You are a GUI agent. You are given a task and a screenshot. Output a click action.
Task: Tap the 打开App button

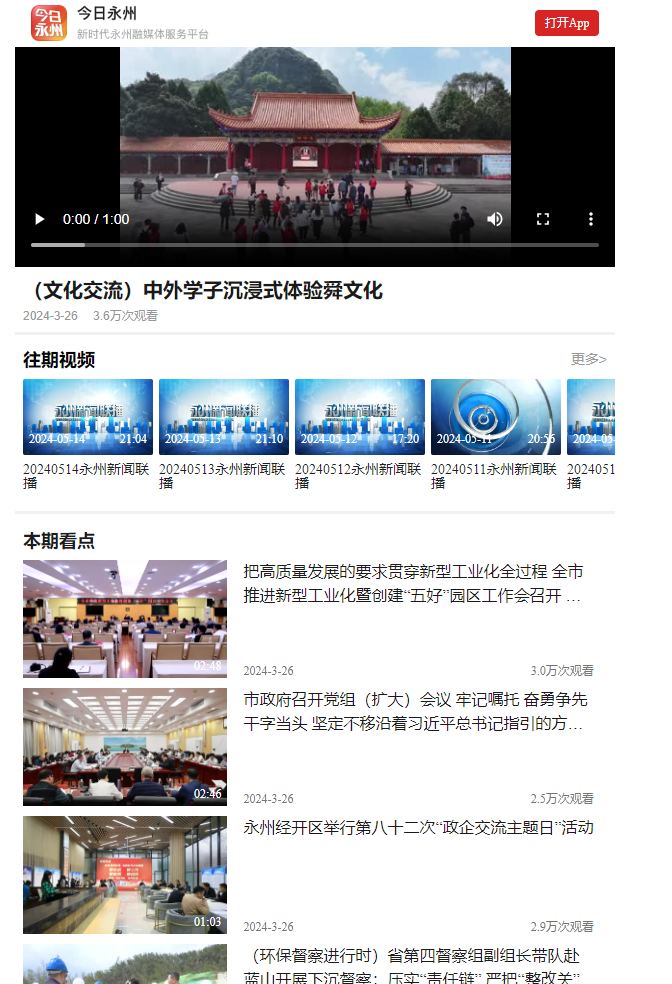coord(566,23)
